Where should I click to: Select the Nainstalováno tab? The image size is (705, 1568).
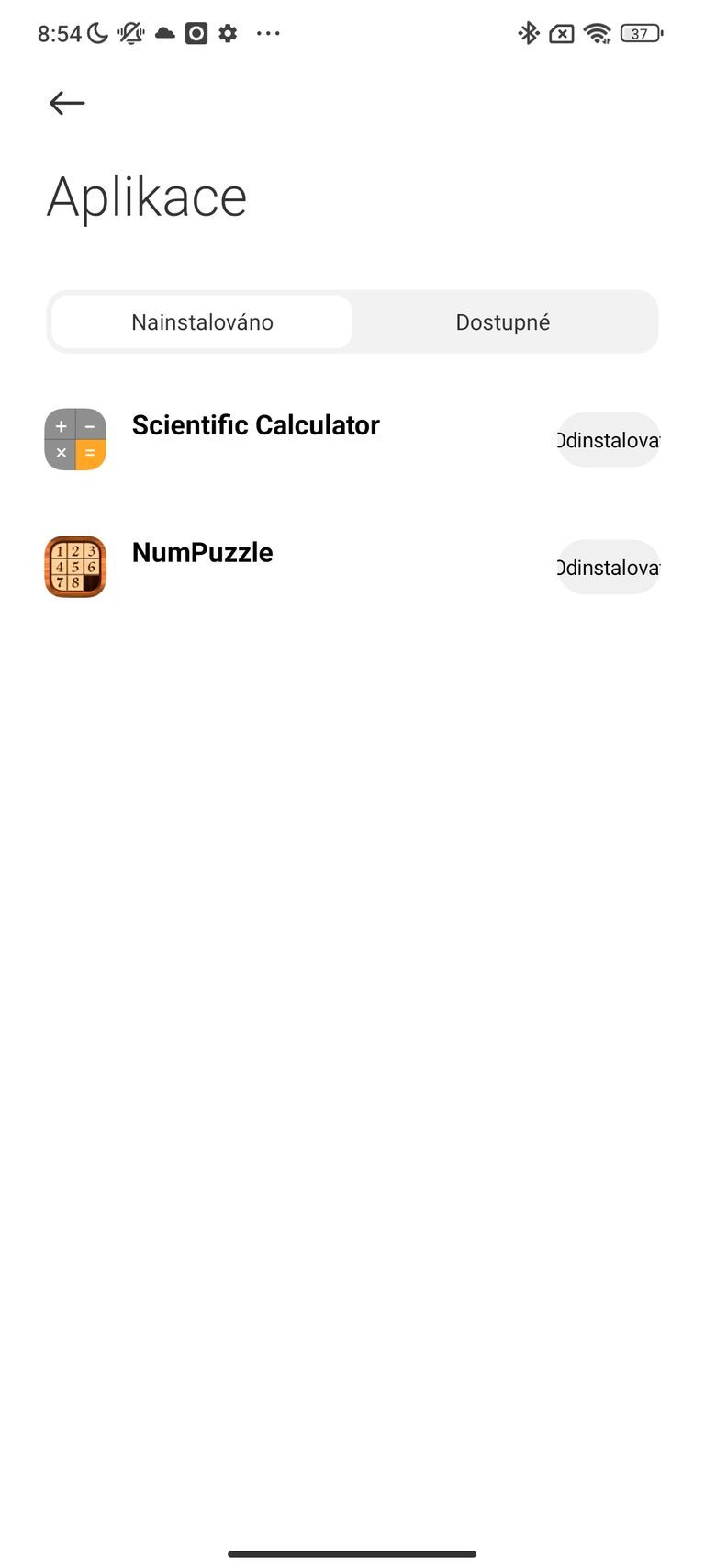202,322
